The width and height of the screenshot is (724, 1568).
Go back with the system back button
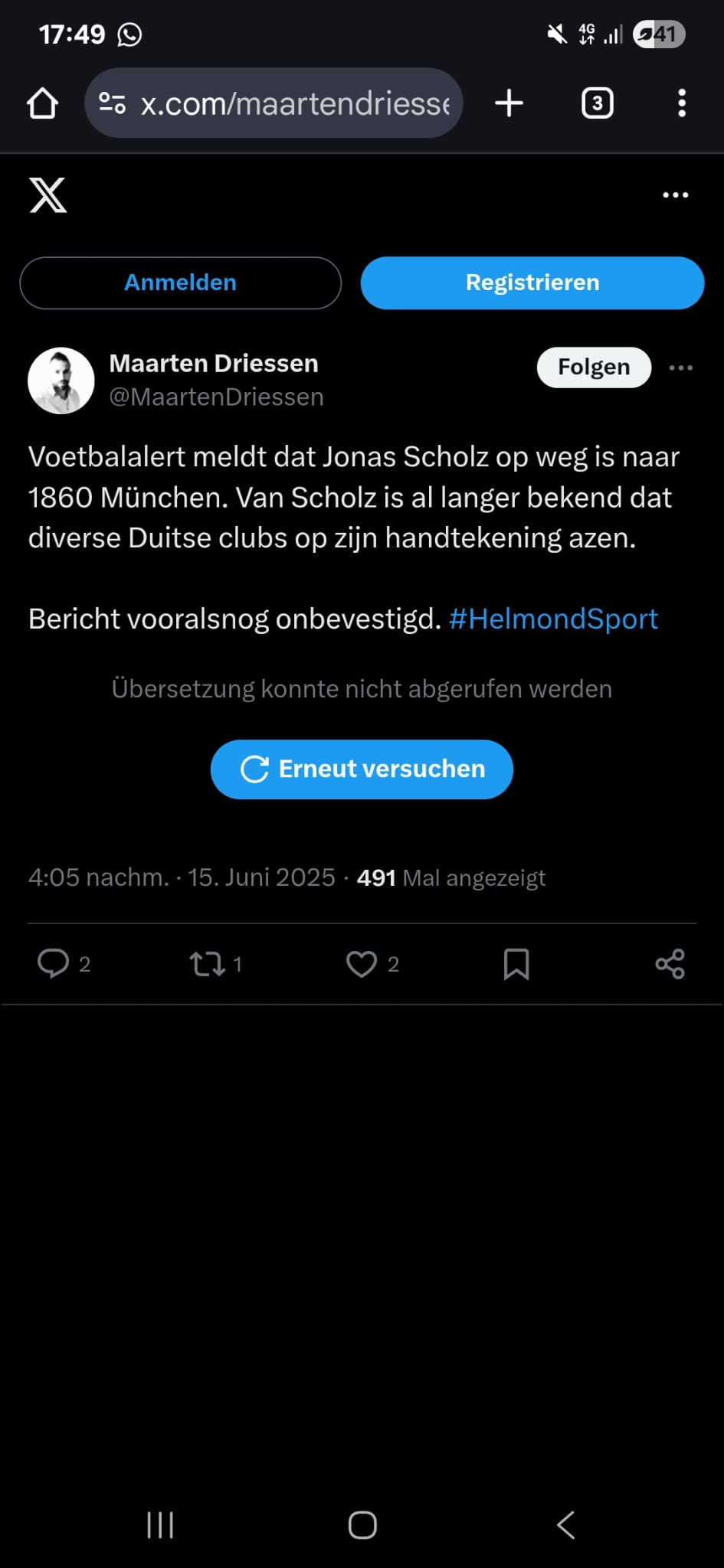click(x=565, y=1524)
